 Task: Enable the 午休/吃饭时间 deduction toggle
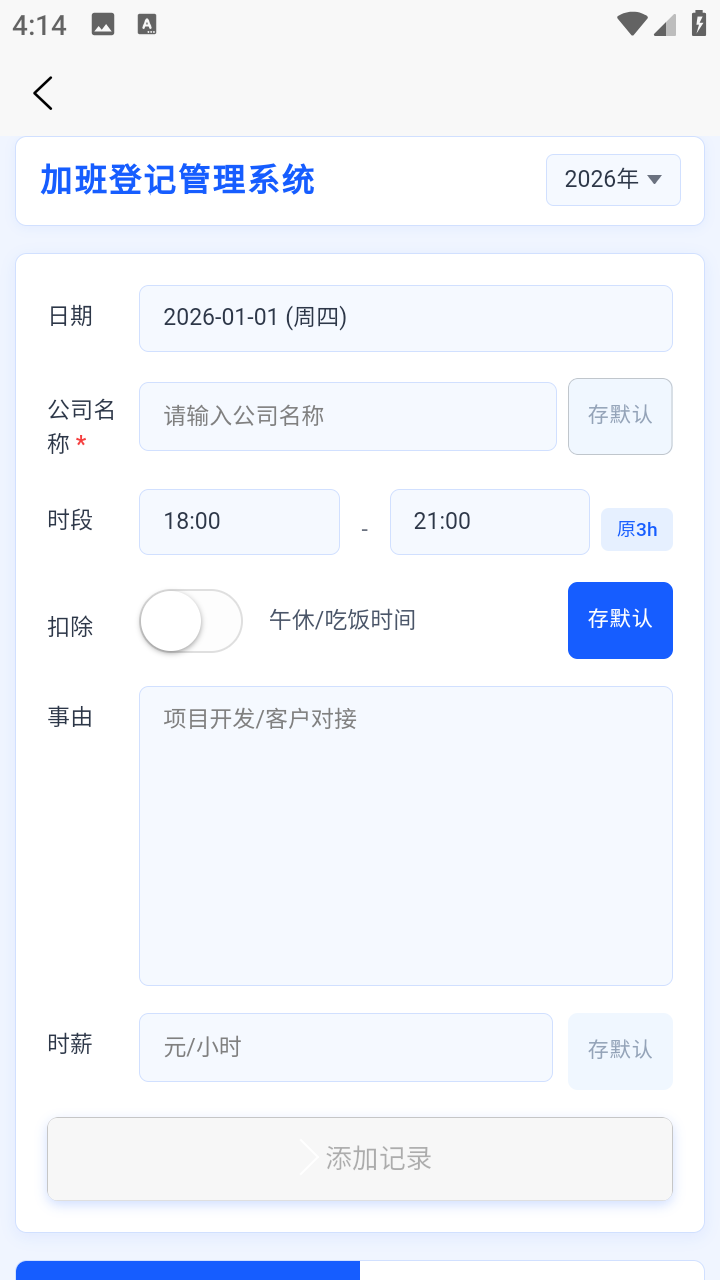pos(190,620)
